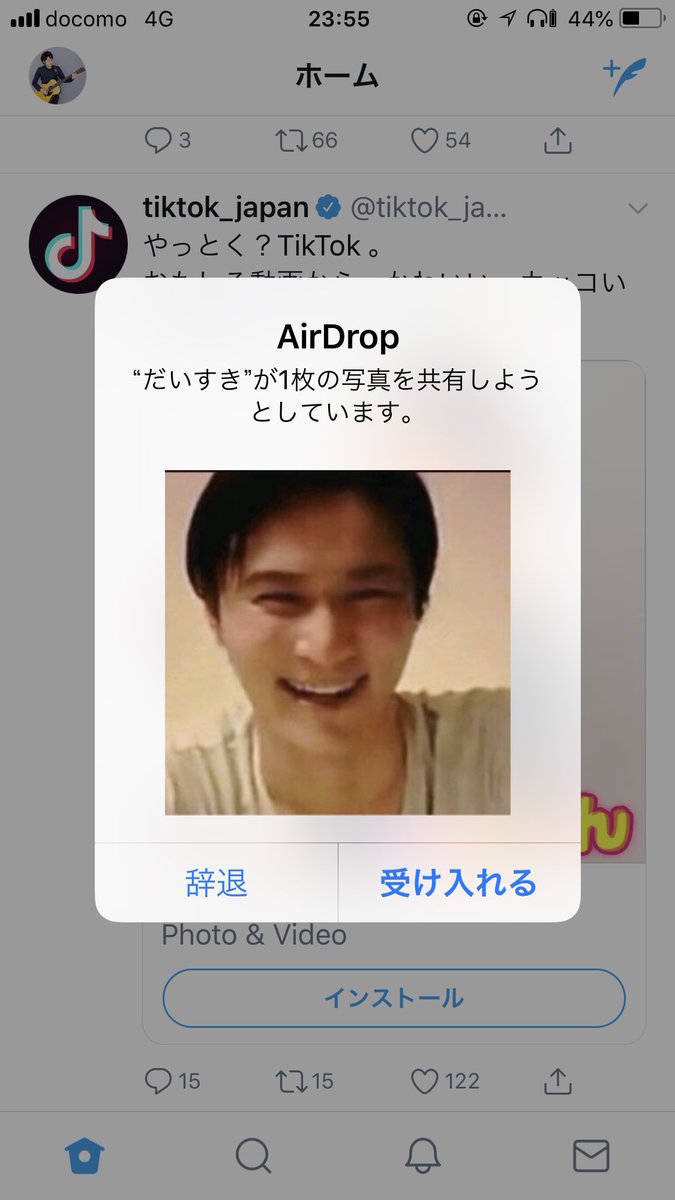Open the Search tab
The height and width of the screenshot is (1200, 675).
pyautogui.click(x=253, y=1155)
